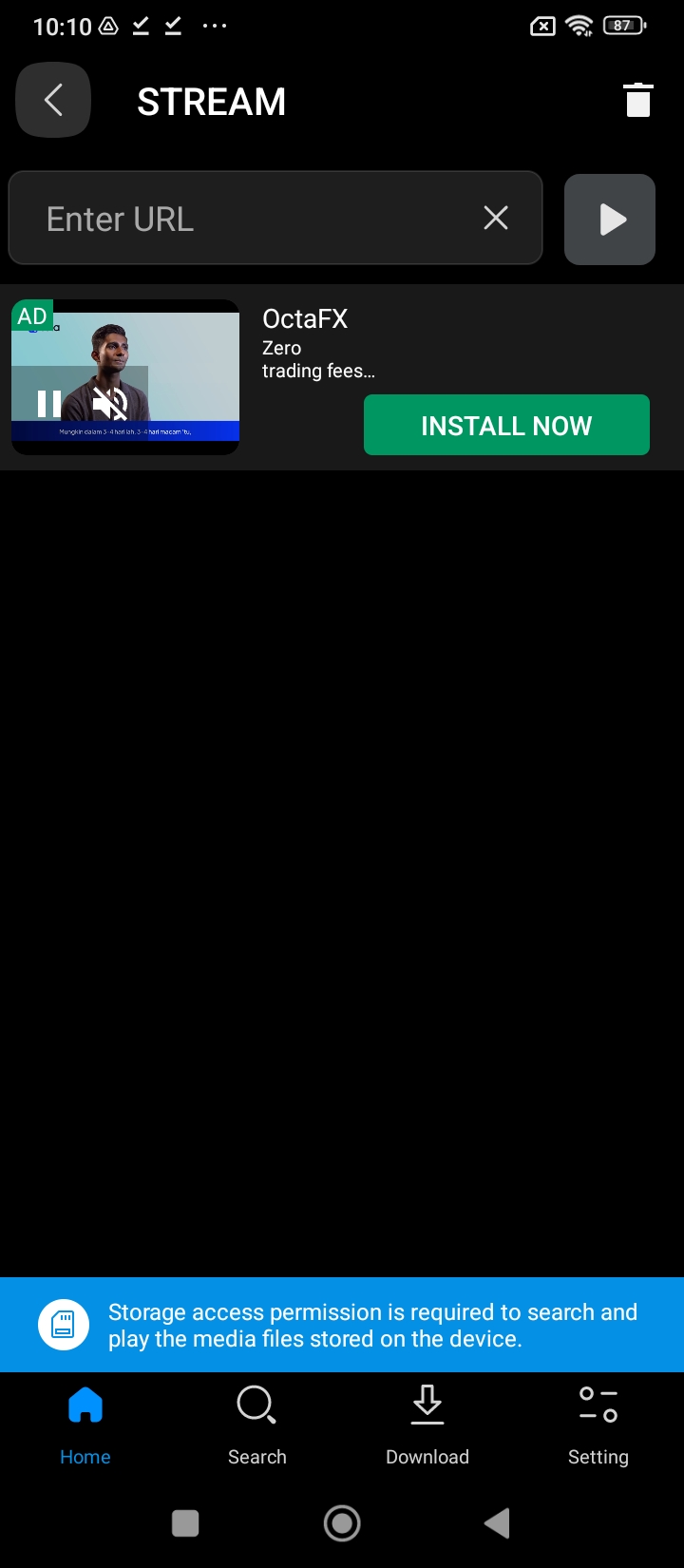Switch to the Home tab
The width and height of the screenshot is (684, 1568).
(x=85, y=1423)
